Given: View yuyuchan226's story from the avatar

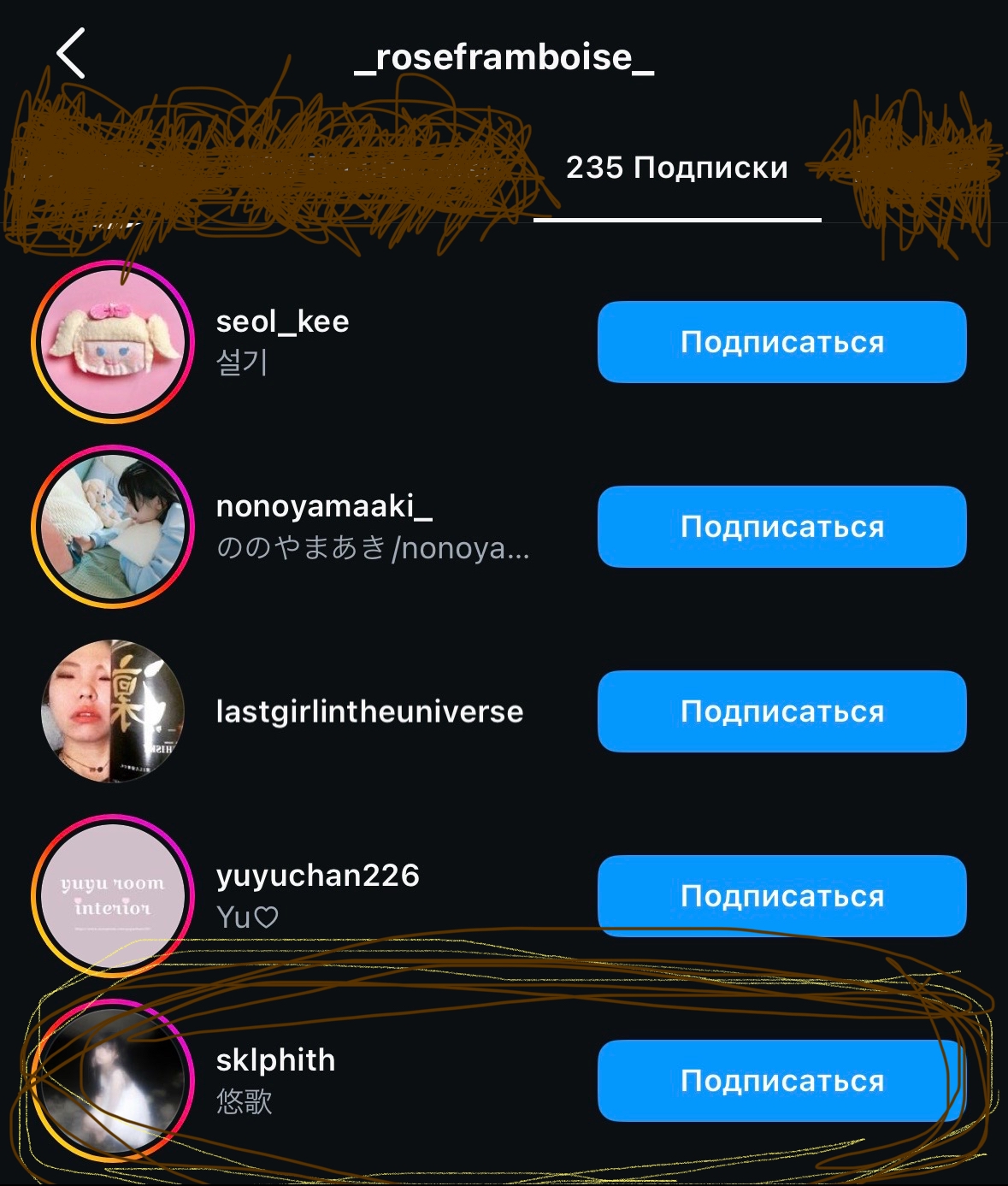Looking at the screenshot, I should [x=112, y=895].
